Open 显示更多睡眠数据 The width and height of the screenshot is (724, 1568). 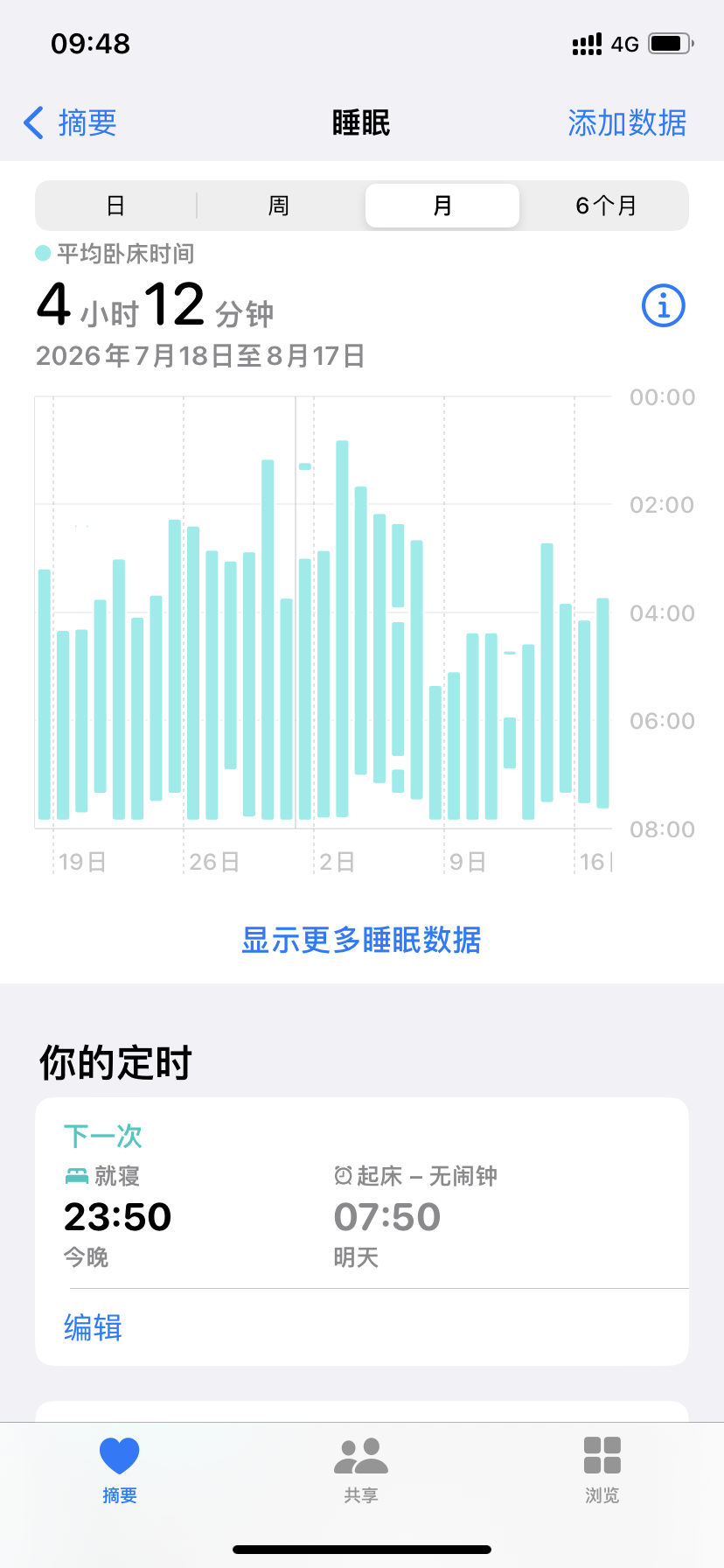click(x=361, y=941)
